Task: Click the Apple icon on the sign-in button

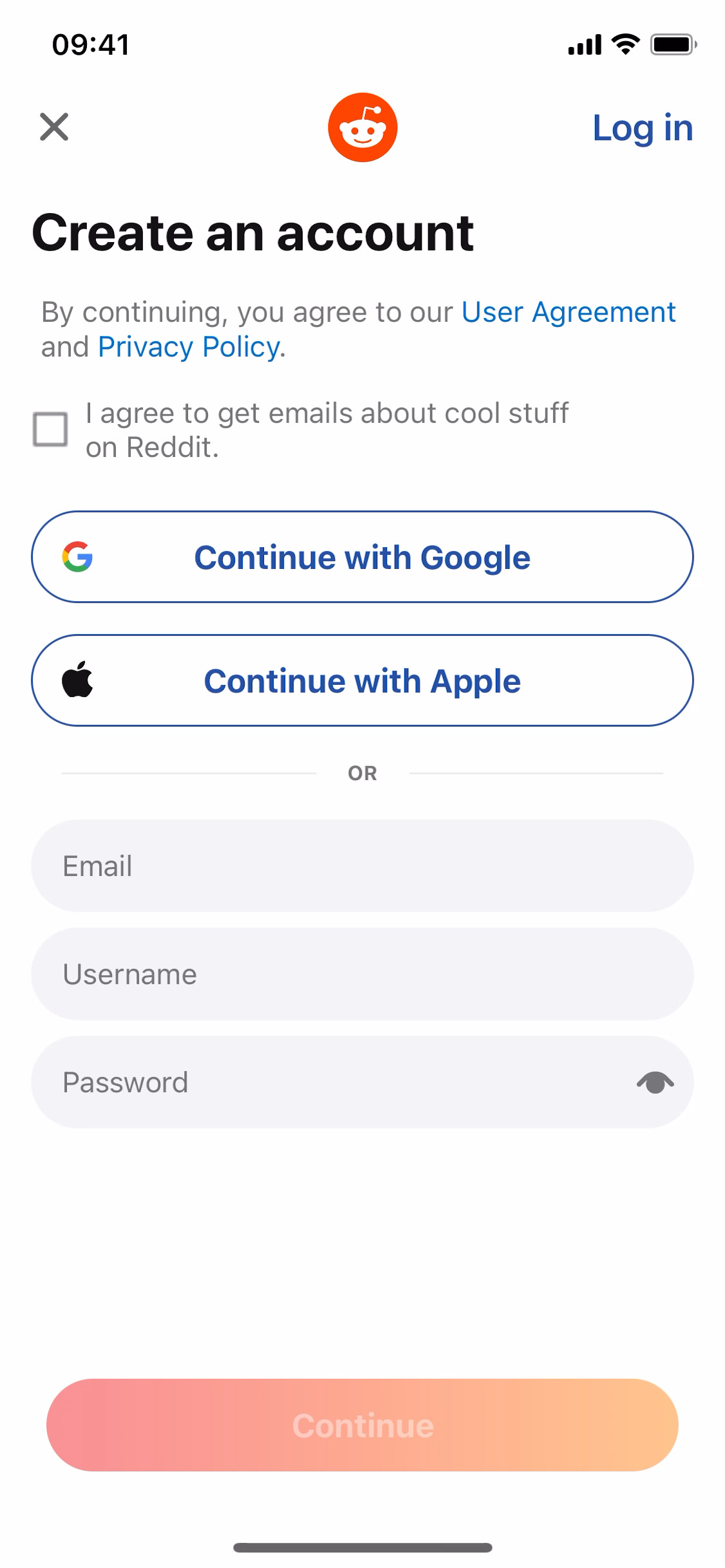Action: click(x=77, y=680)
